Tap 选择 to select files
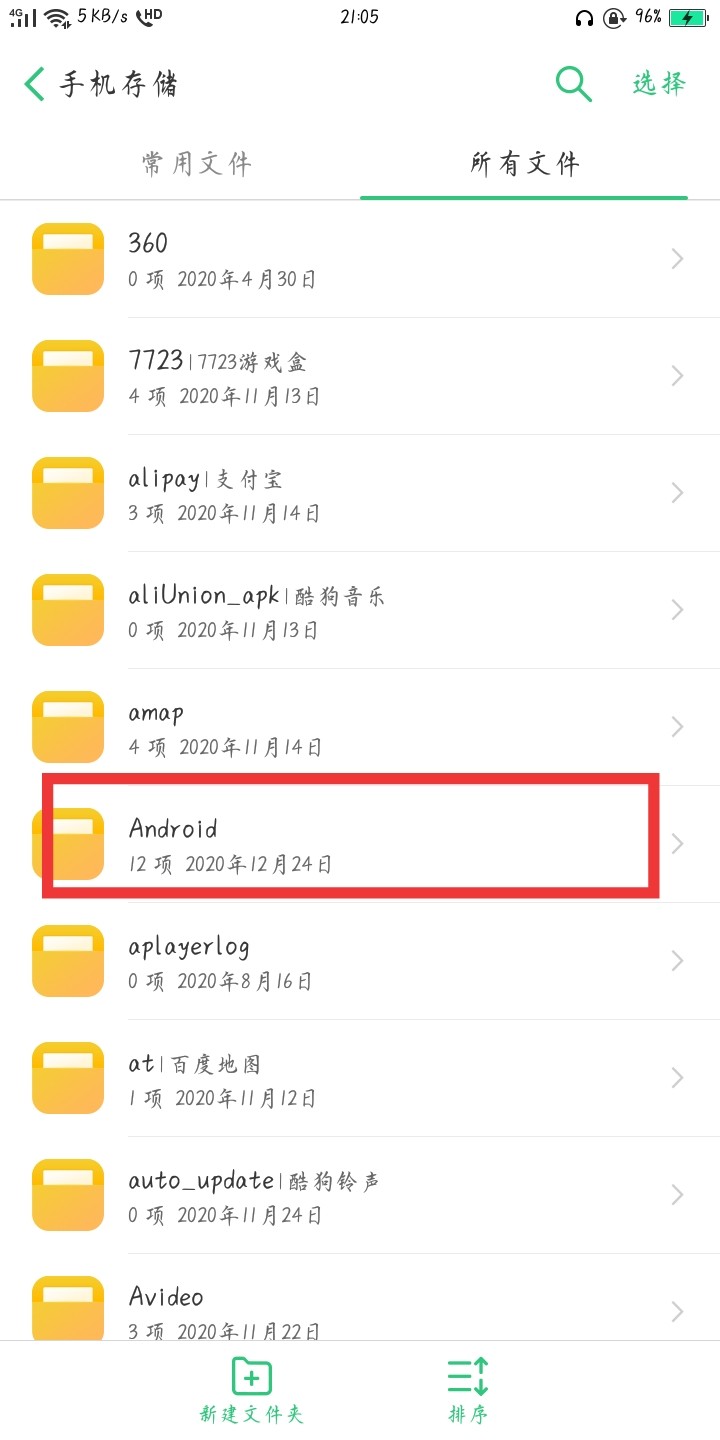720x1440 pixels. point(659,84)
